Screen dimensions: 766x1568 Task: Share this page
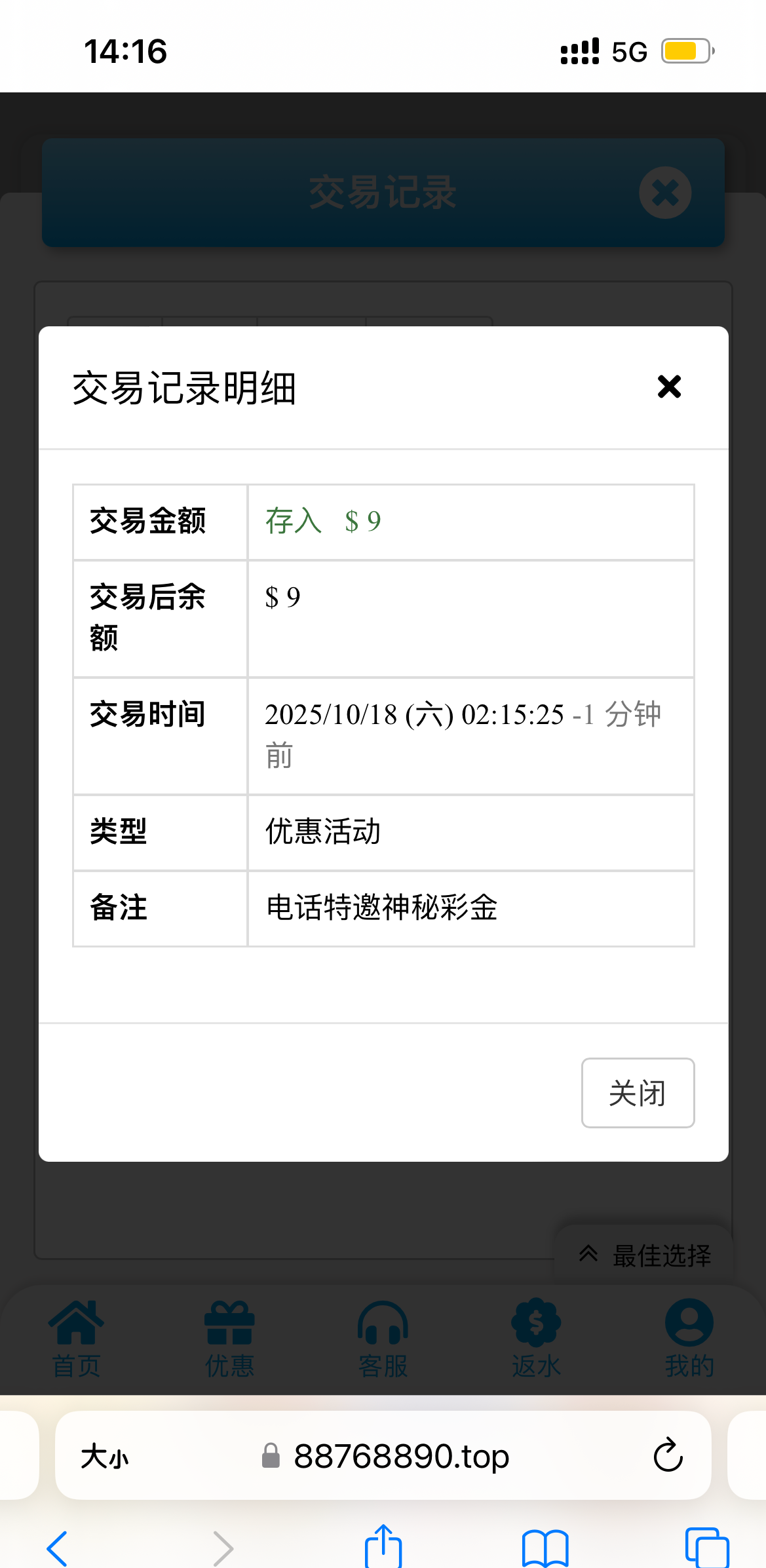[383, 1546]
